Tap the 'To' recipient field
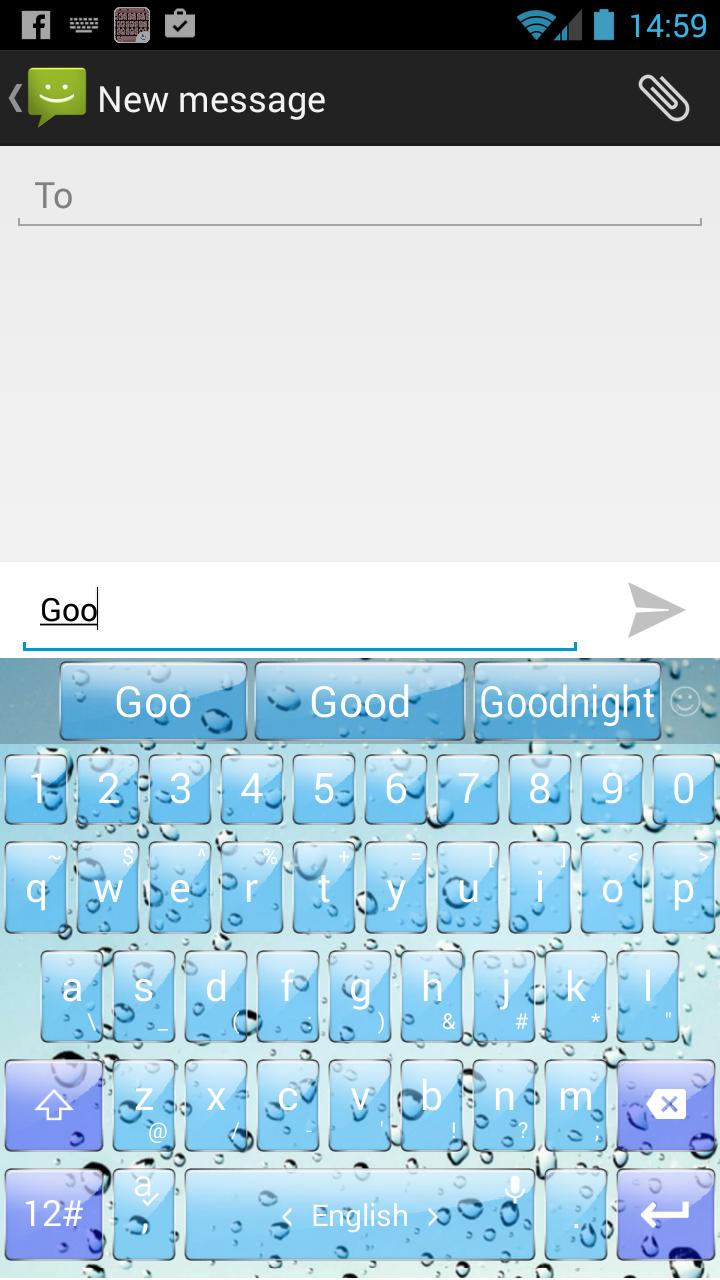The image size is (720, 1280). tap(360, 195)
